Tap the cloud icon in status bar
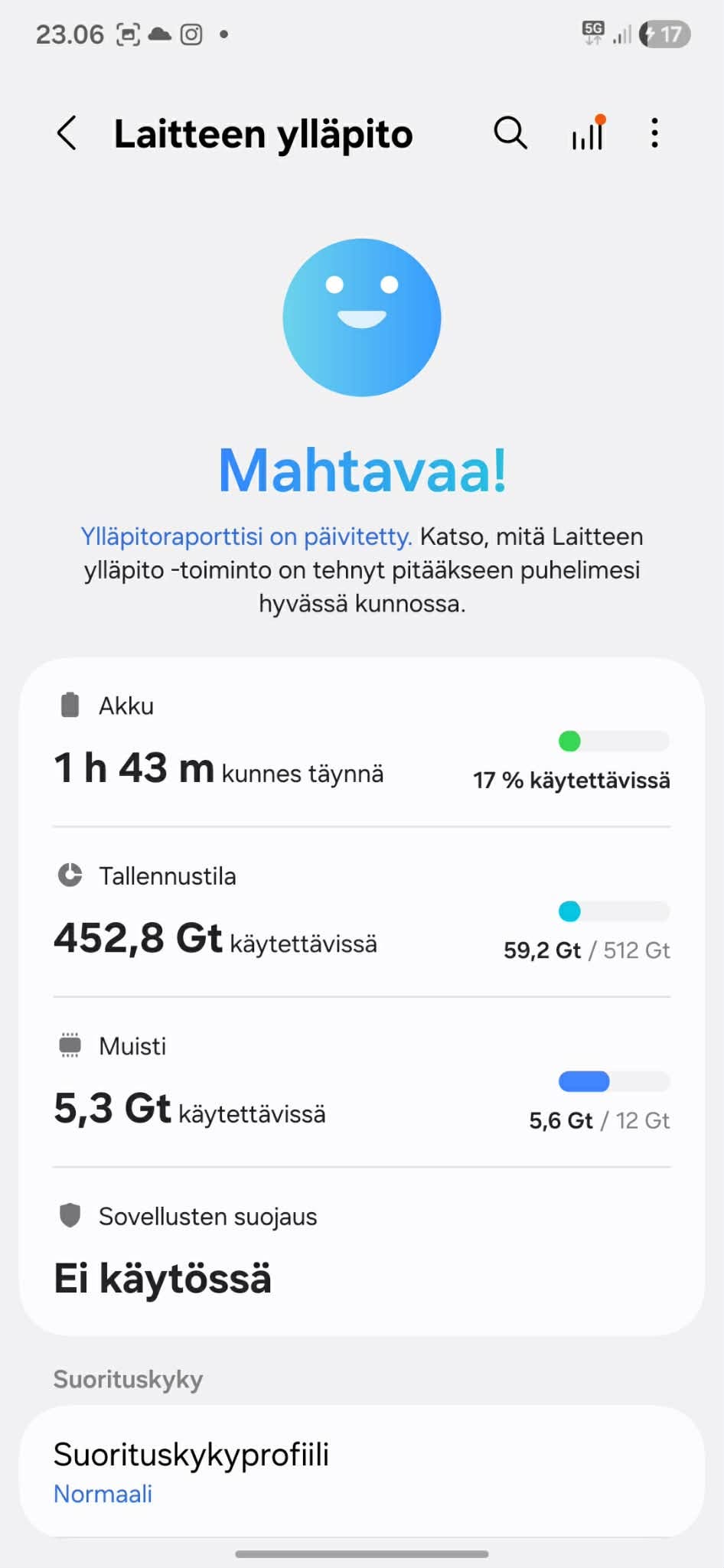The width and height of the screenshot is (724, 1568). (x=159, y=34)
